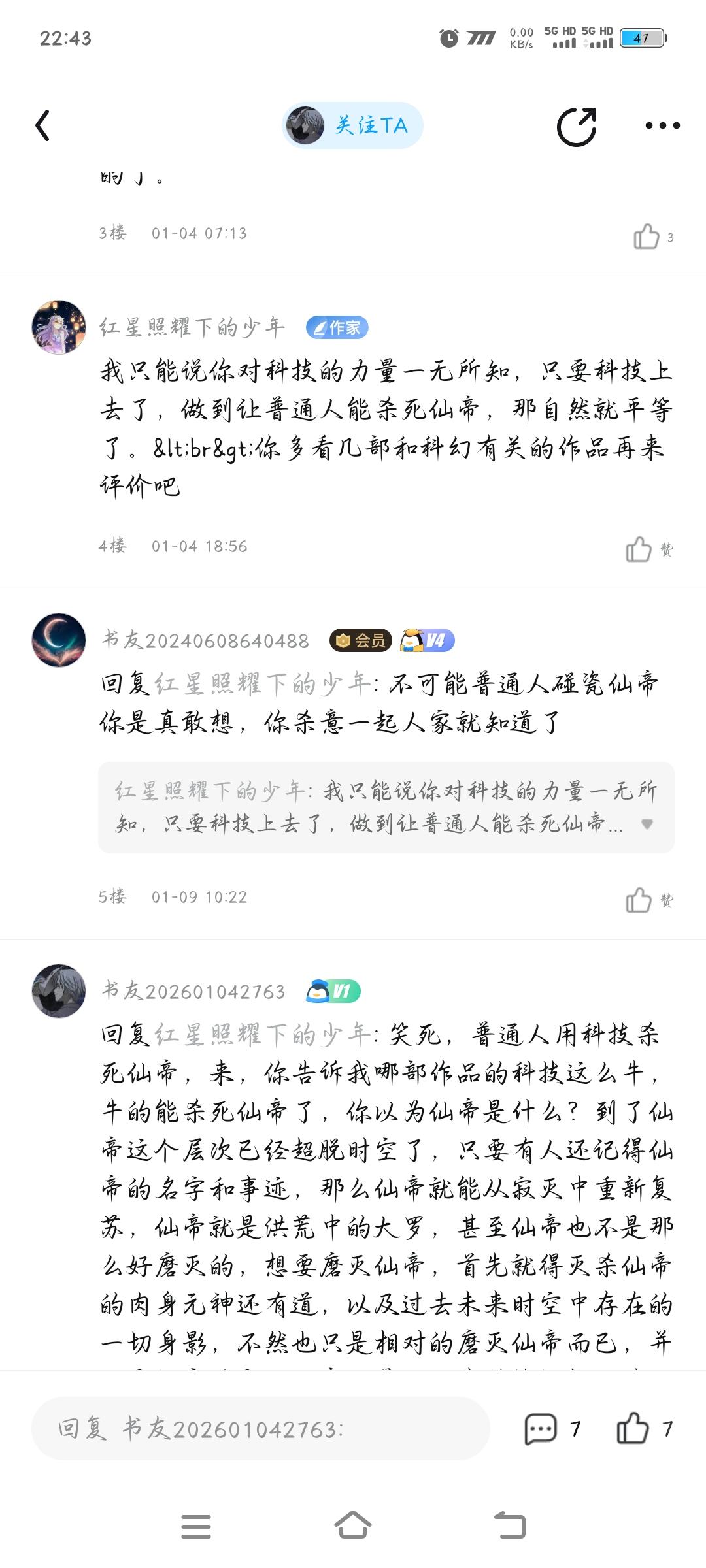Like the post with bottom thumbs-up
This screenshot has height=1568, width=706.
[x=632, y=1429]
